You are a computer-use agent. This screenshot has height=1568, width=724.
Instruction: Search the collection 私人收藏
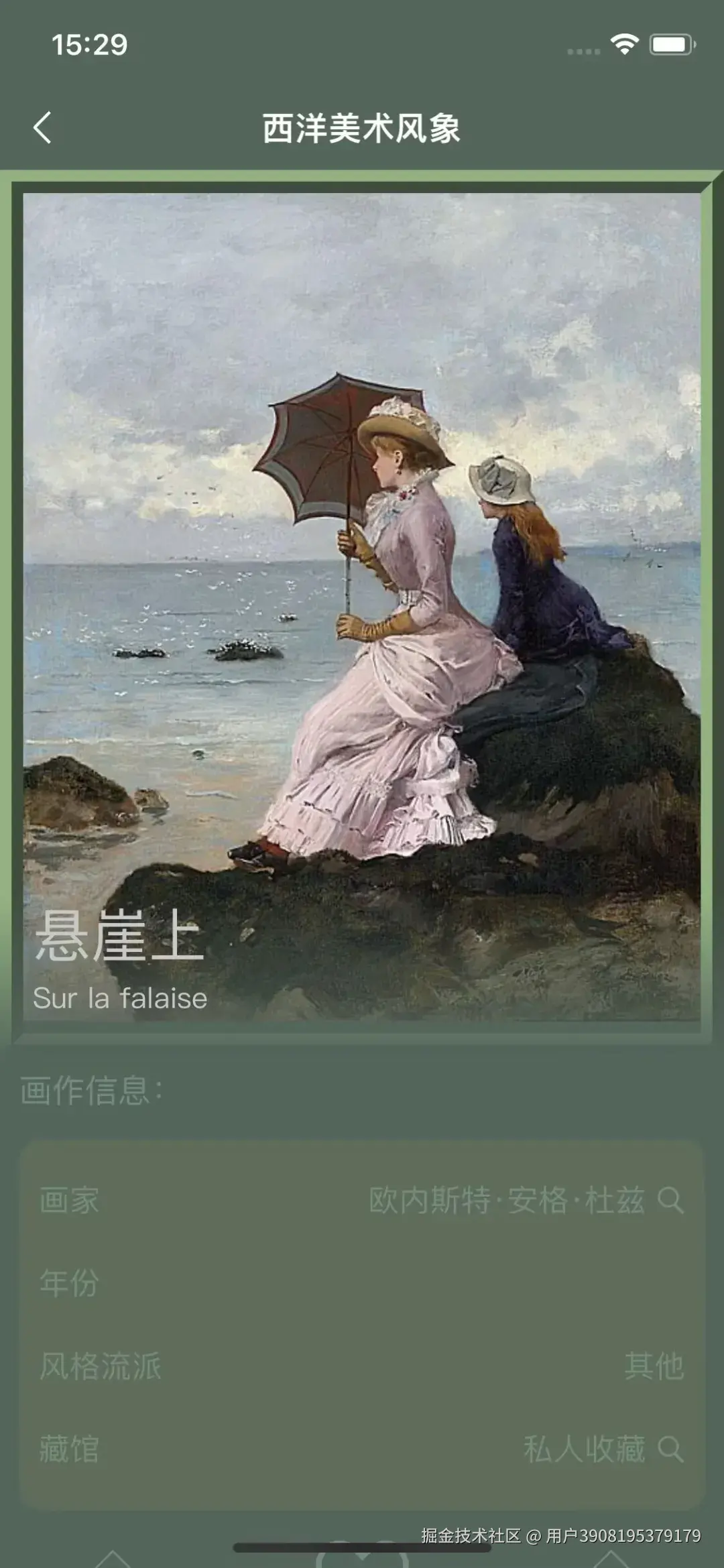coord(670,1449)
